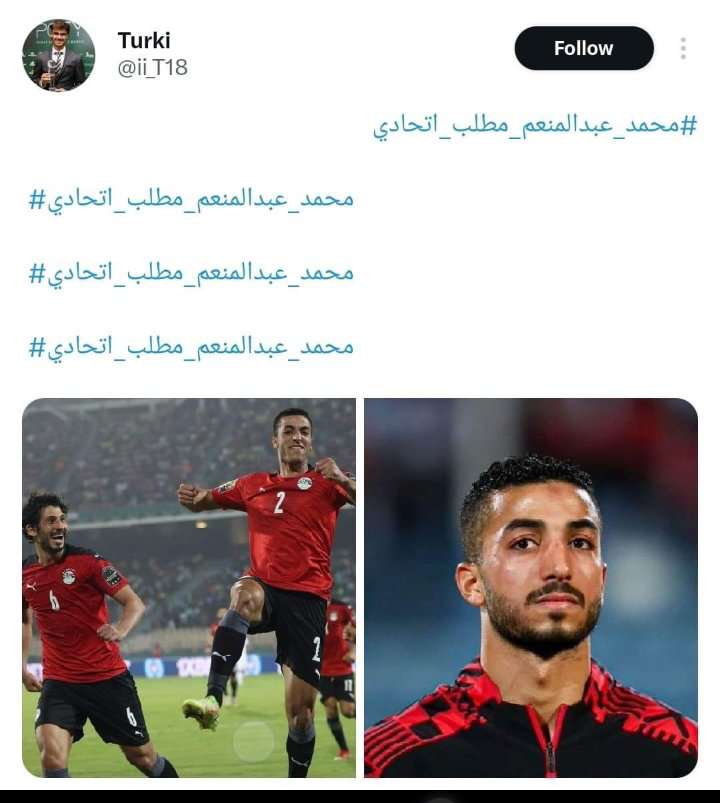Open the right portrait photo of the player
The width and height of the screenshot is (720, 803).
[531, 587]
